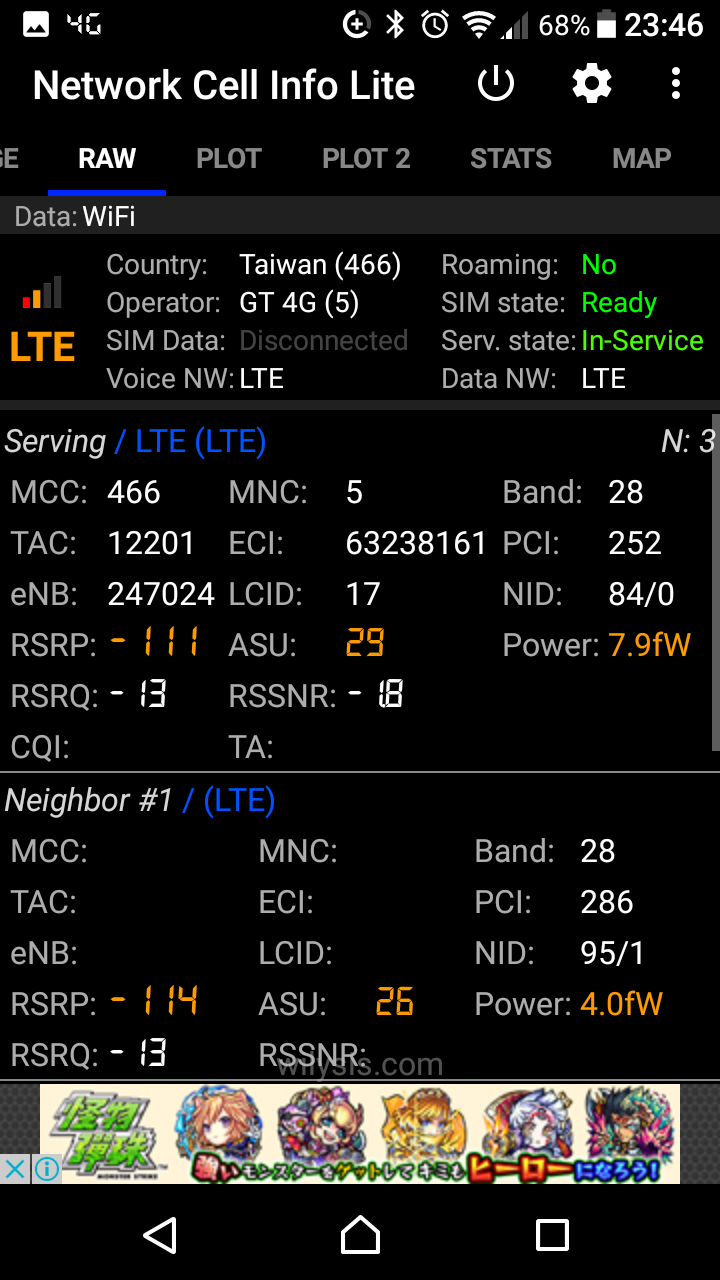Switch to the PLOT tab
This screenshot has height=1280, width=720.
click(228, 159)
